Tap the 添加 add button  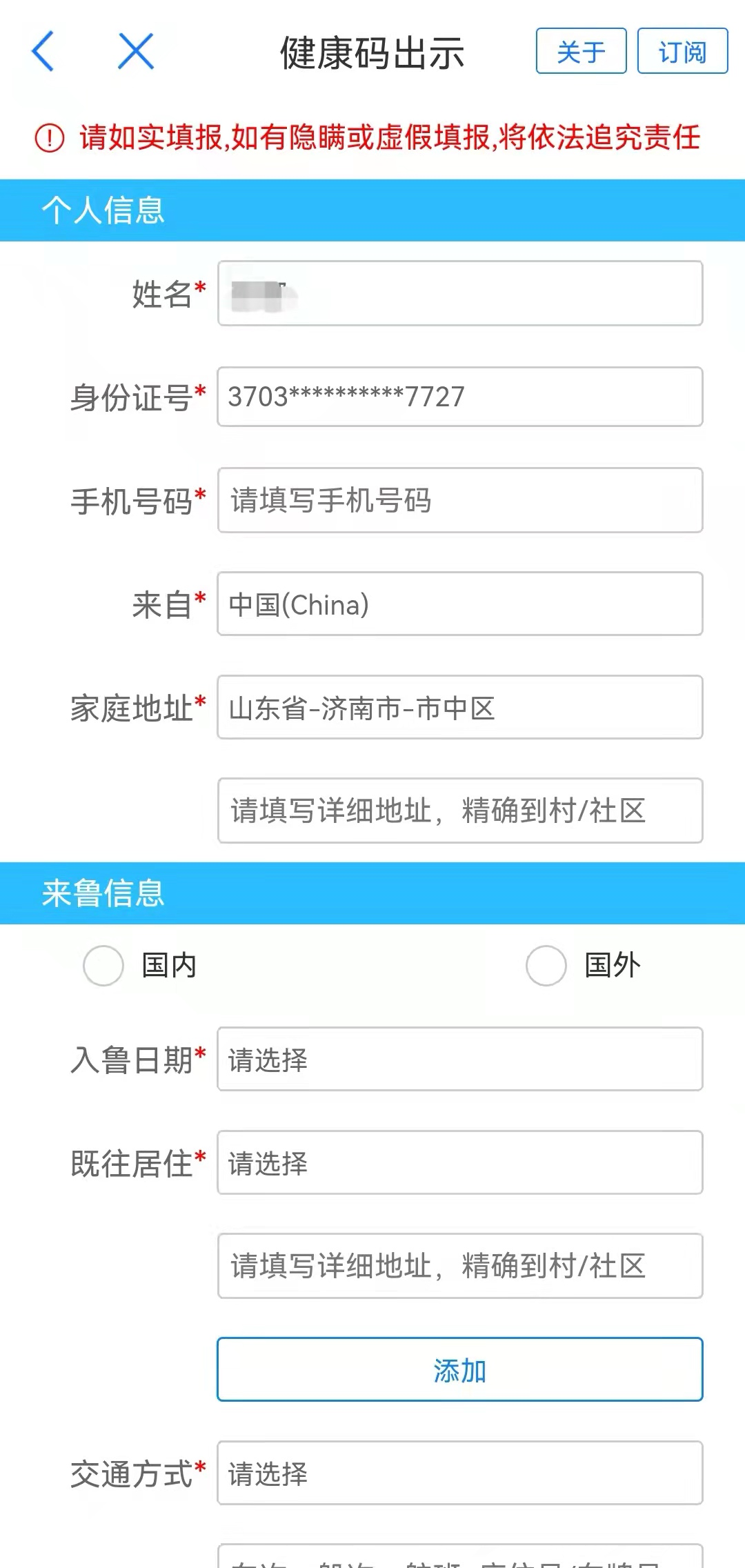pos(460,1369)
